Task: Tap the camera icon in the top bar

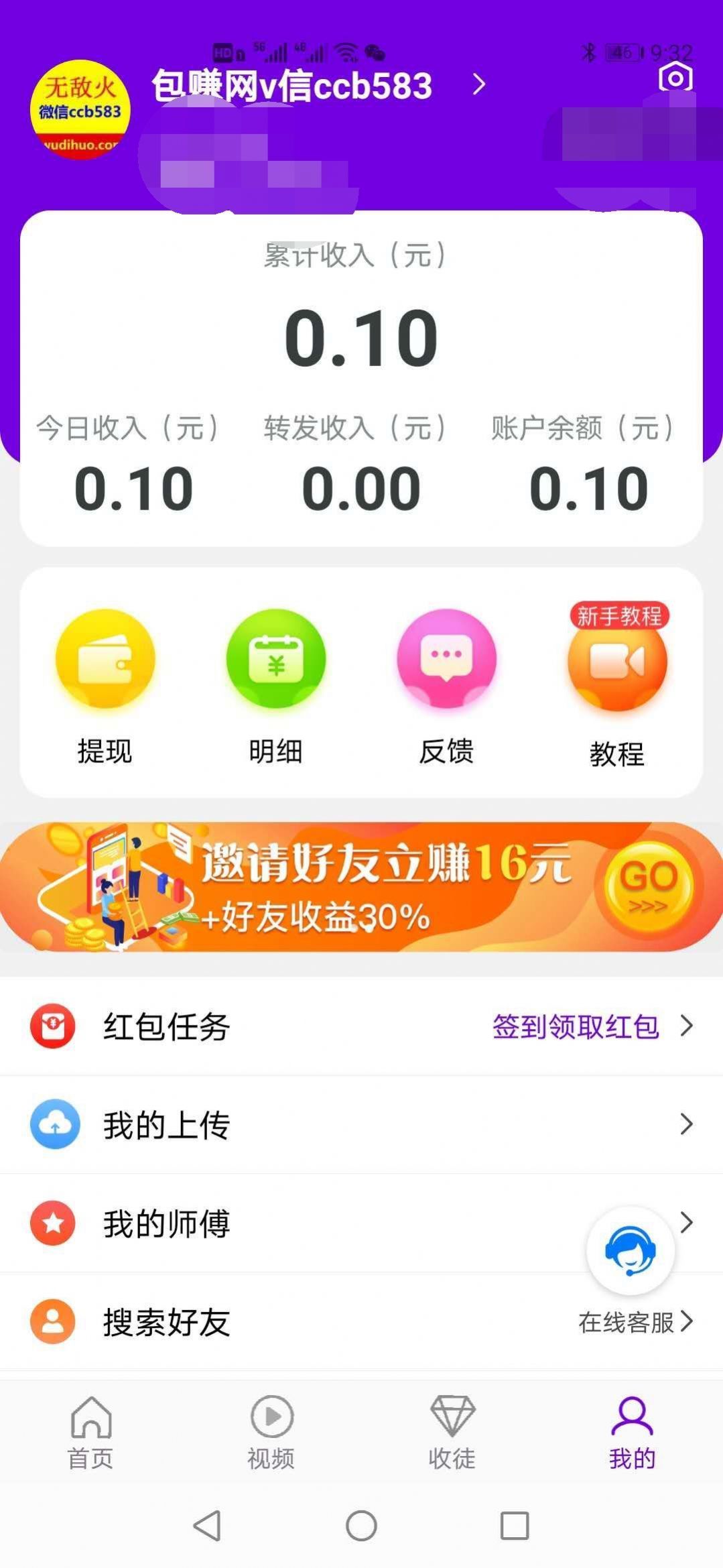Action: point(675,78)
